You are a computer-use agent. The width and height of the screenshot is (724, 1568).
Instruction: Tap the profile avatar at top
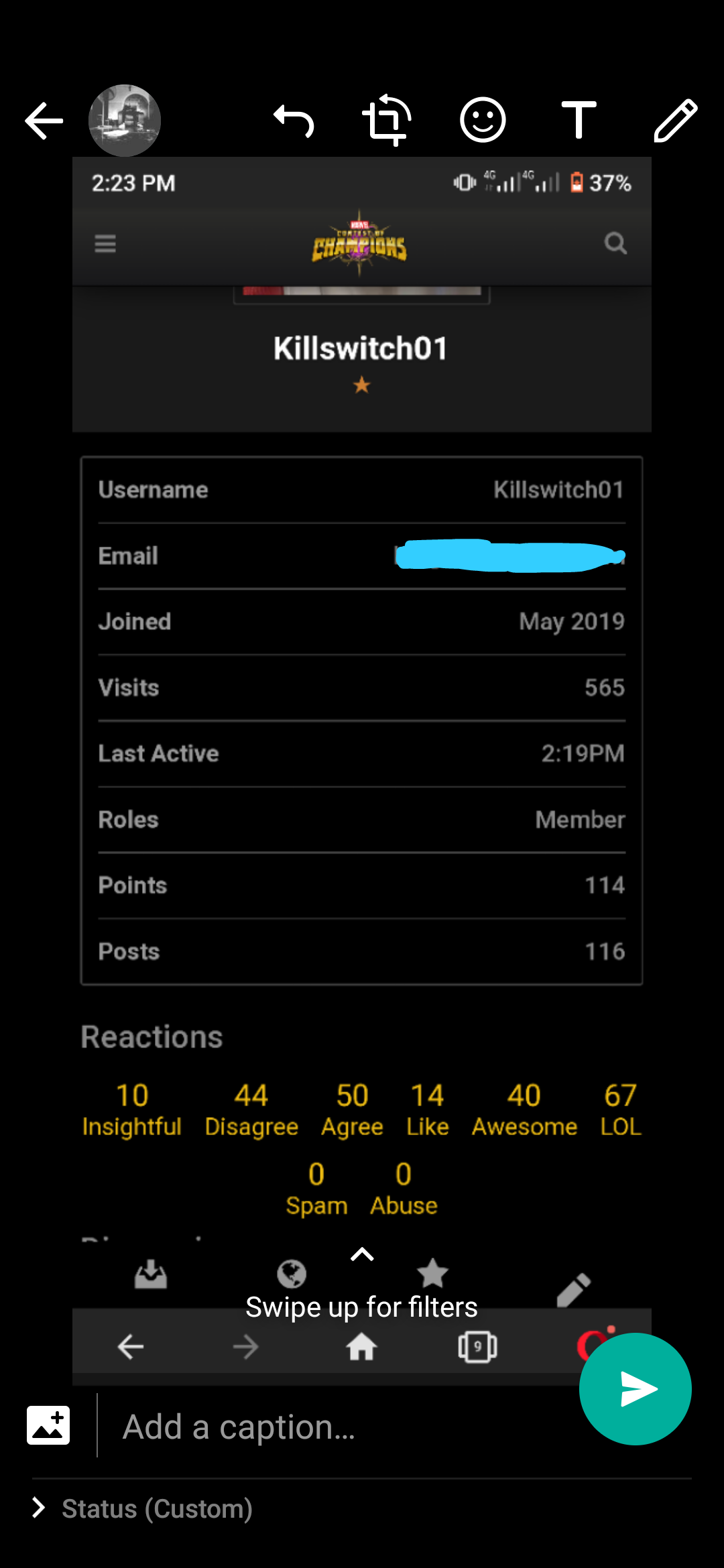[125, 121]
